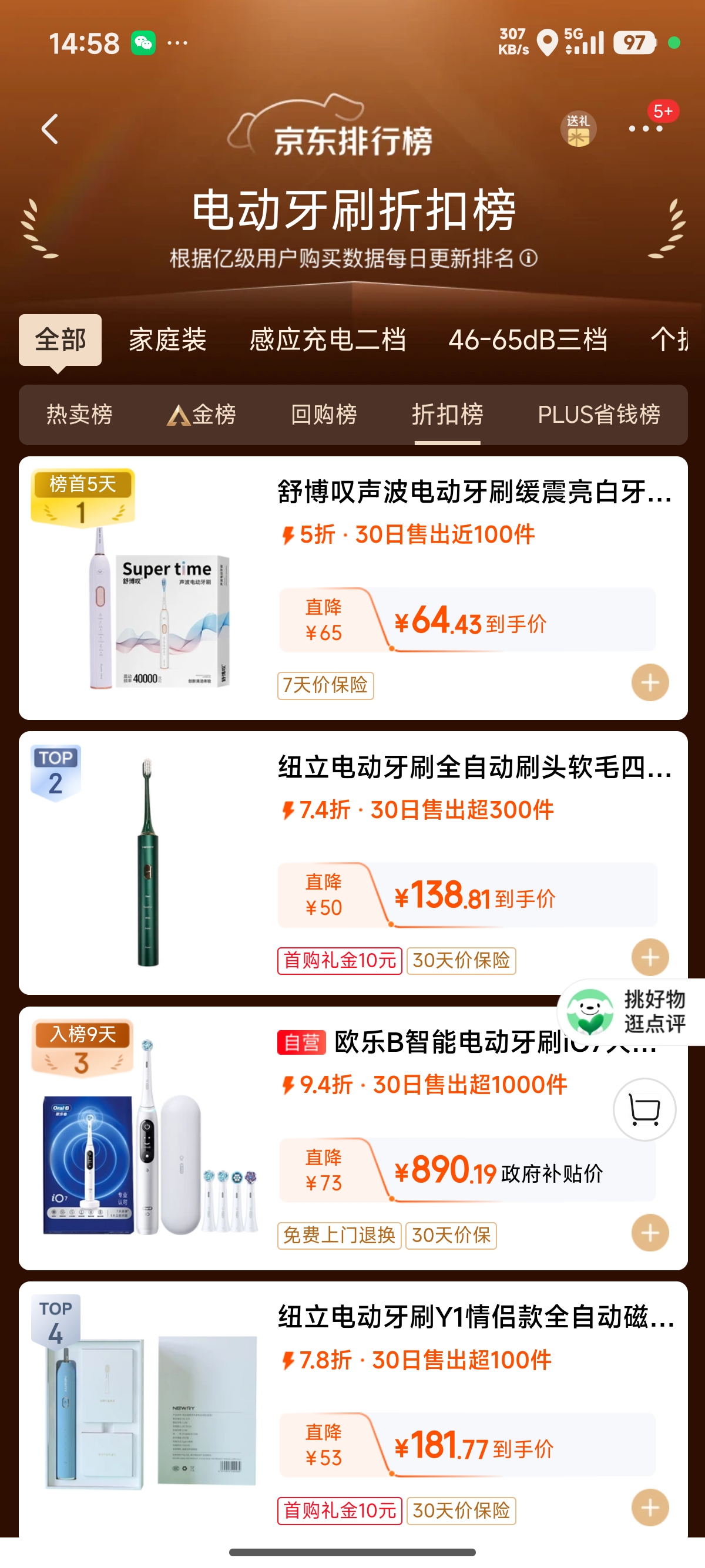This screenshot has height=1568, width=705.
Task: Add 纽立 Y1情侣款 toothbrush to cart
Action: click(650, 1508)
